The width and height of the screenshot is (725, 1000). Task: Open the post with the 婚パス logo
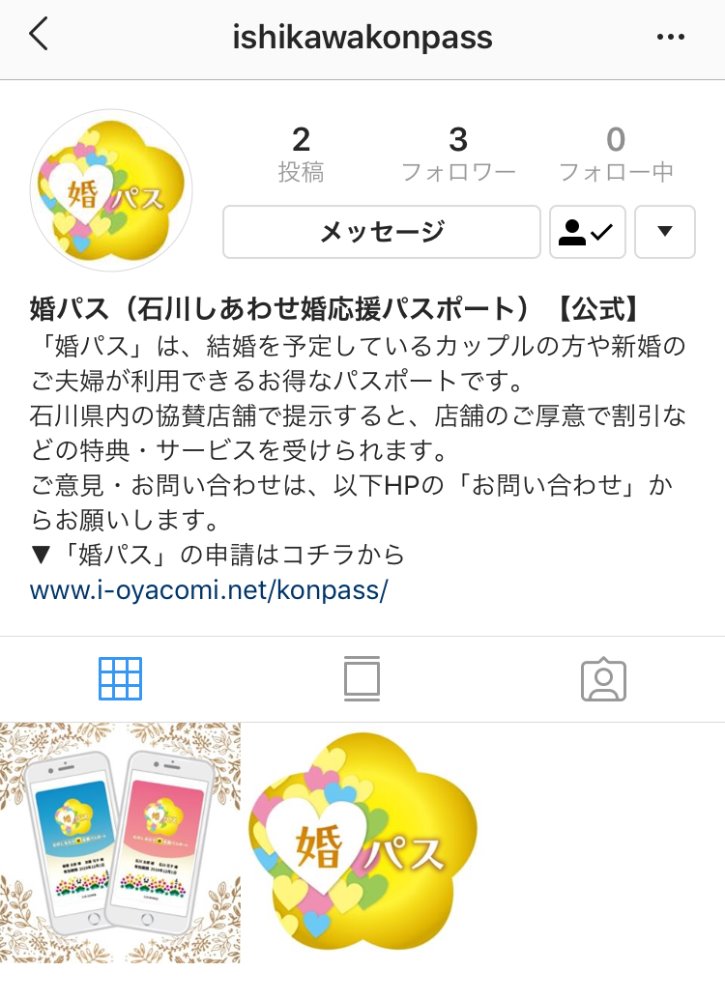[x=362, y=843]
